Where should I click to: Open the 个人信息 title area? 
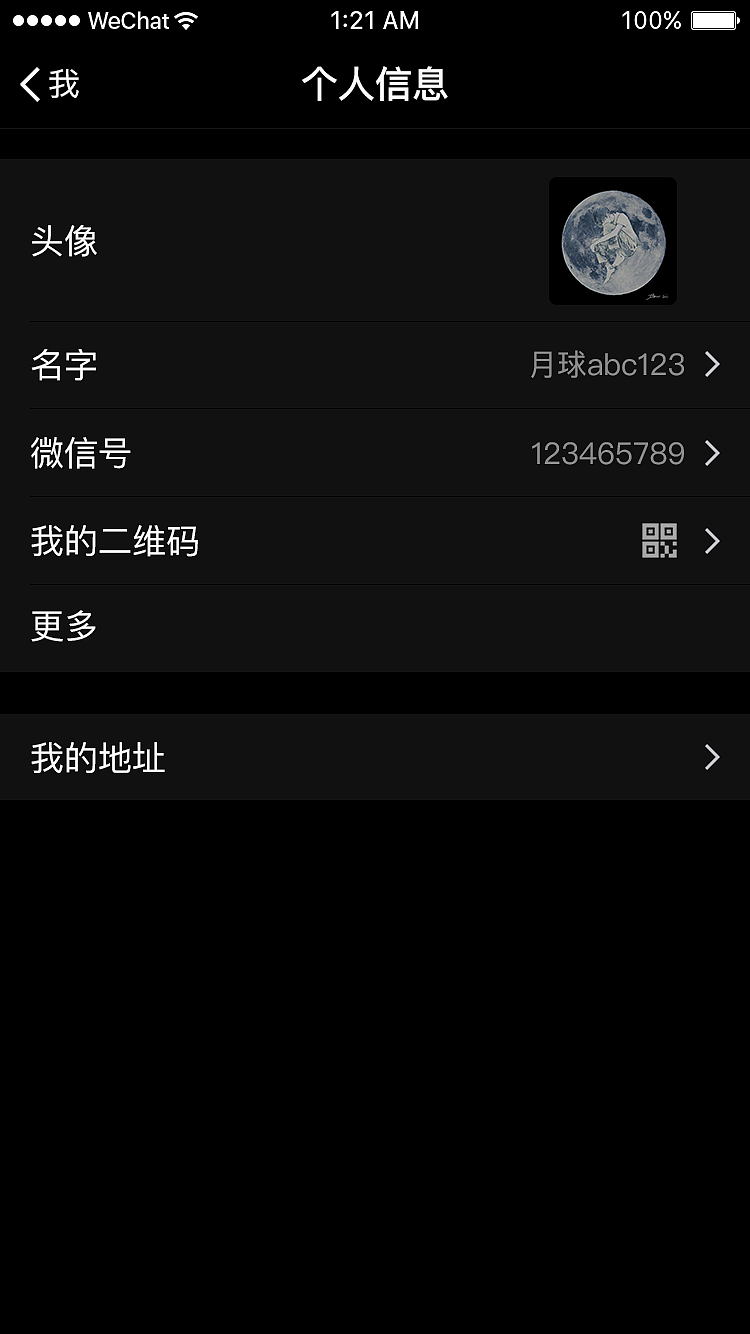(x=375, y=85)
